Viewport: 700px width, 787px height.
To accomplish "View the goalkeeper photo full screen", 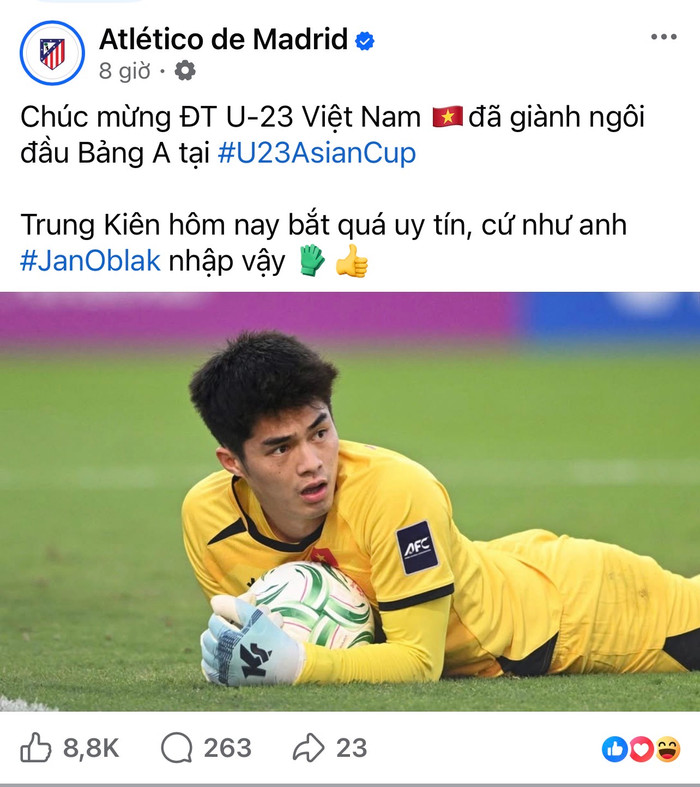I will pyautogui.click(x=350, y=500).
